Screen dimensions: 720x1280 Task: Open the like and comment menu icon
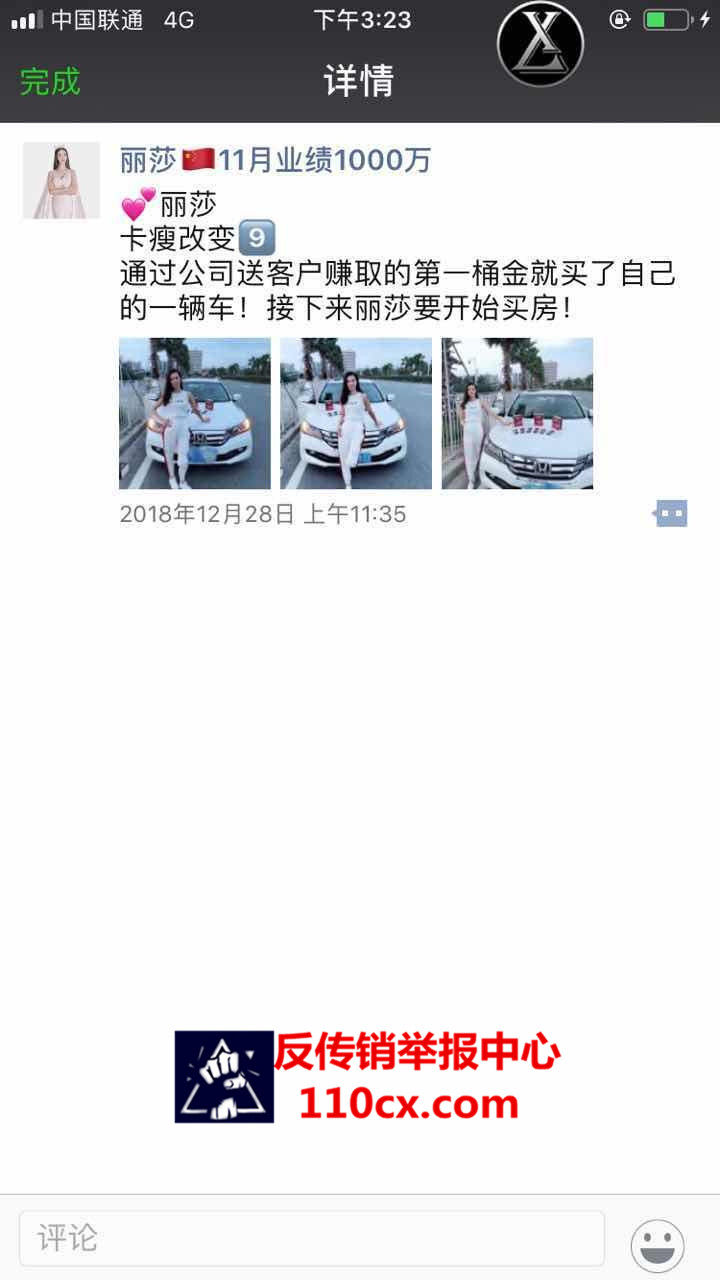[671, 514]
